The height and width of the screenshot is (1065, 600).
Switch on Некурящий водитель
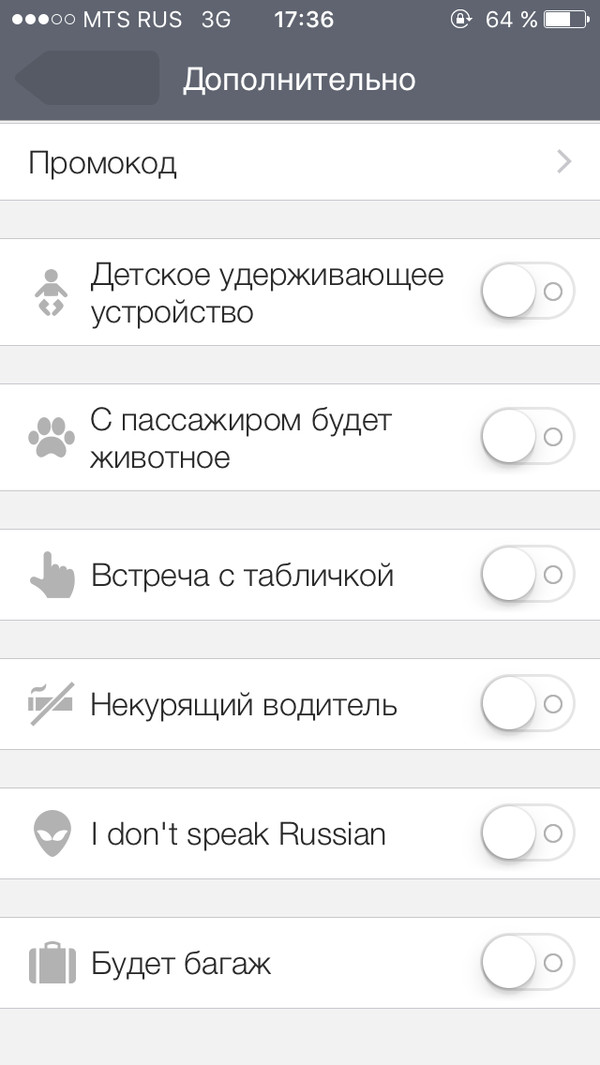[527, 704]
